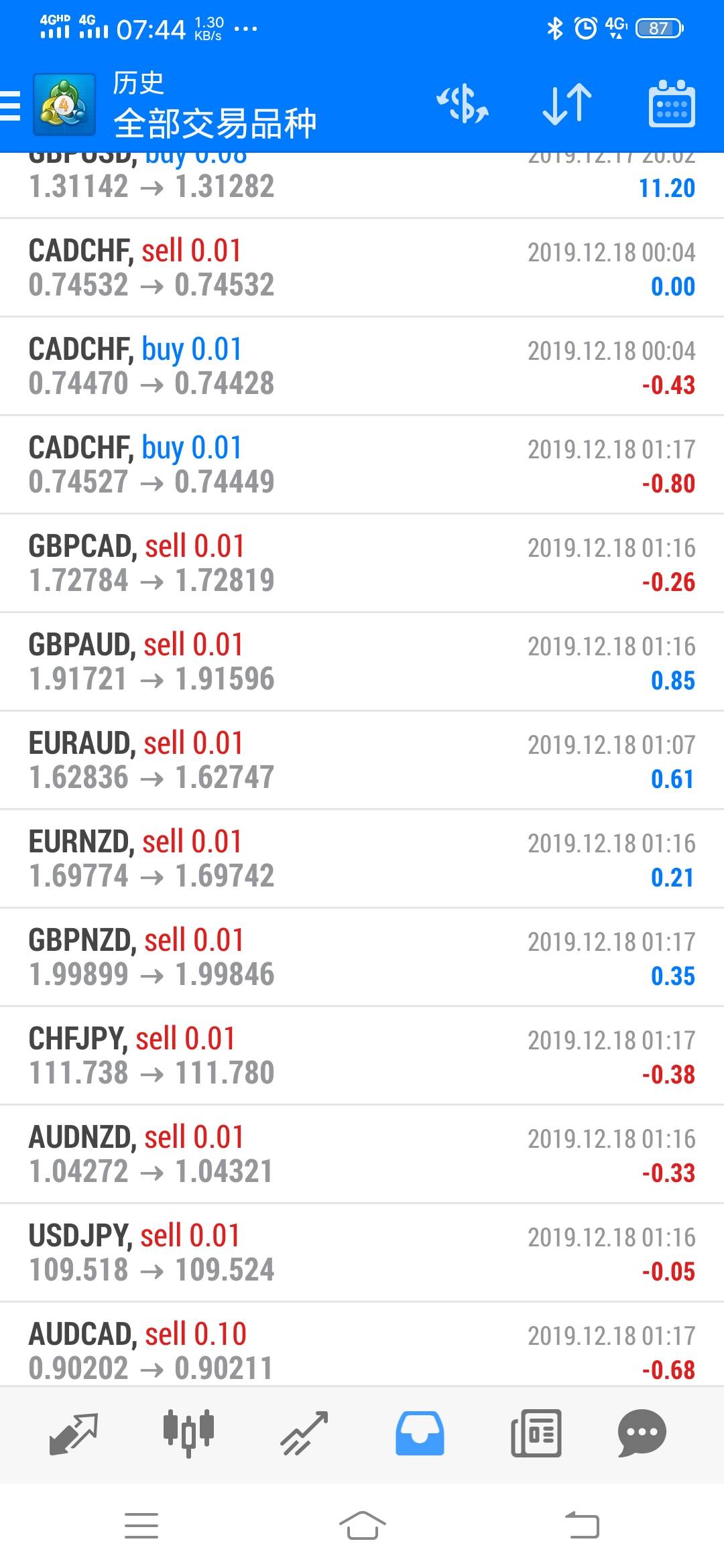Open the symbol filter icon
This screenshot has width=724, height=1568.
(x=463, y=105)
